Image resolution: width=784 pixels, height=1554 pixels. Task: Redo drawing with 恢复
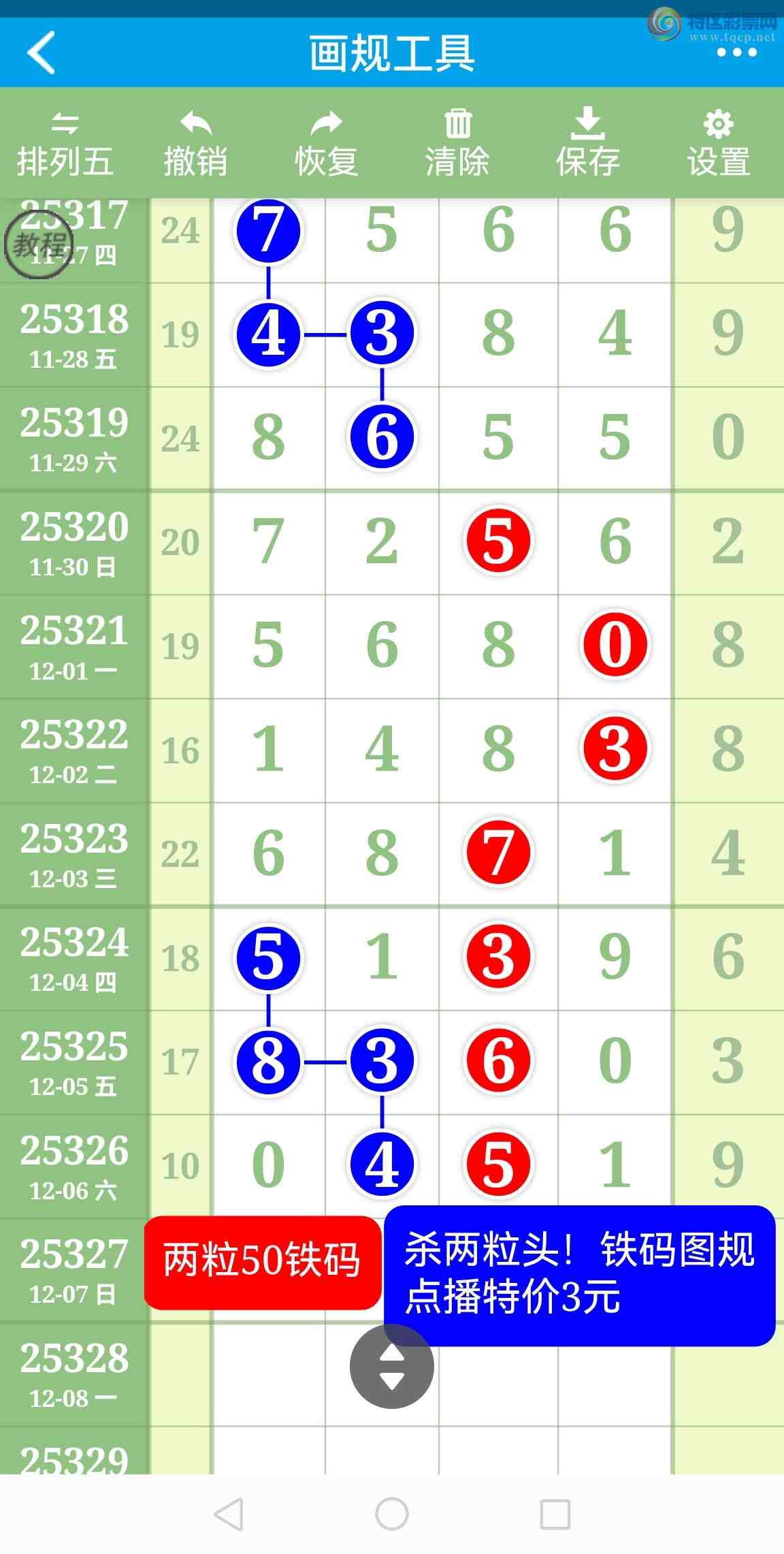click(327, 144)
